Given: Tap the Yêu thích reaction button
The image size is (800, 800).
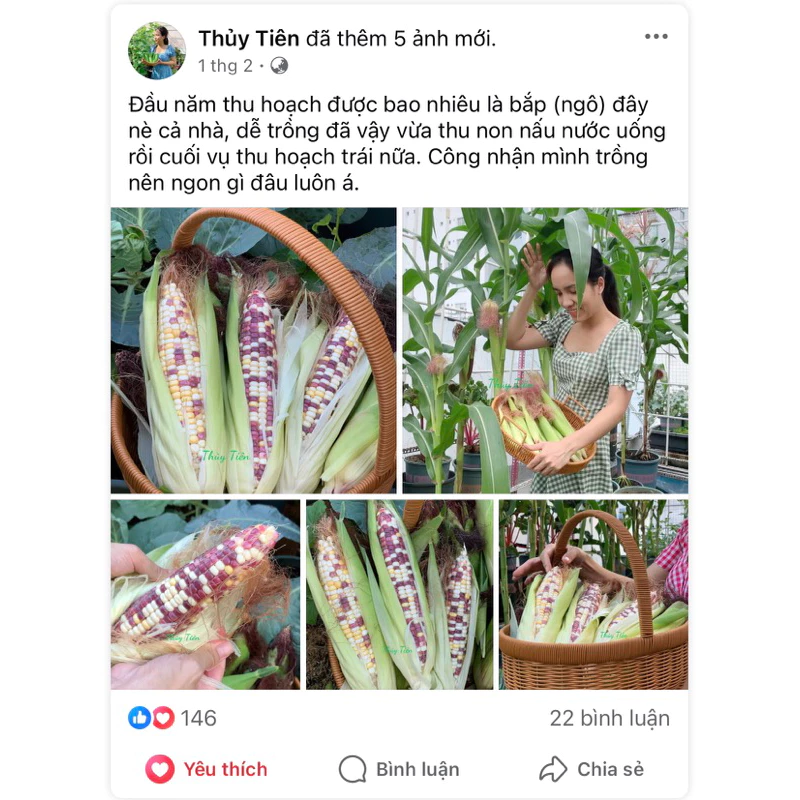Looking at the screenshot, I should pos(207,769).
